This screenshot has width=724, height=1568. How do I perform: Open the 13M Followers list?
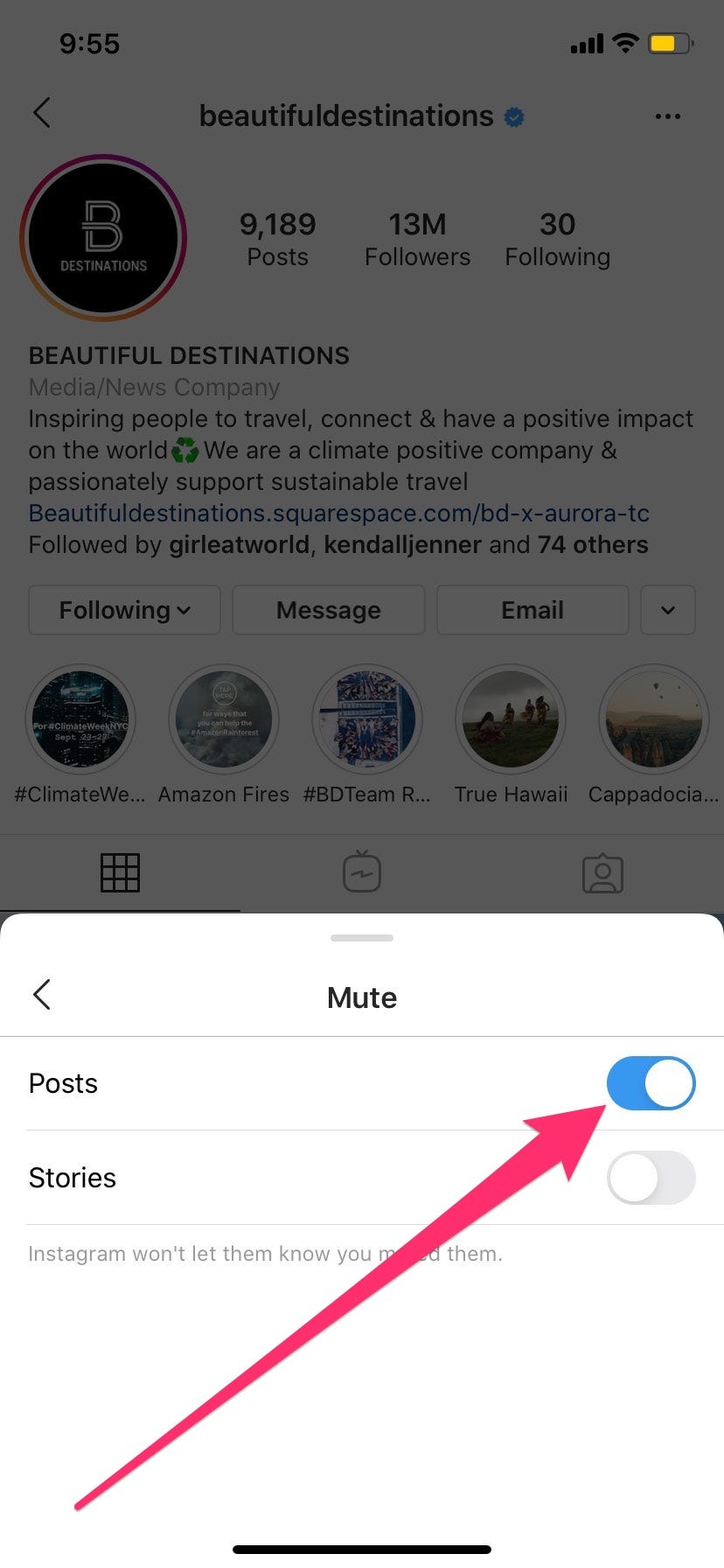417,239
